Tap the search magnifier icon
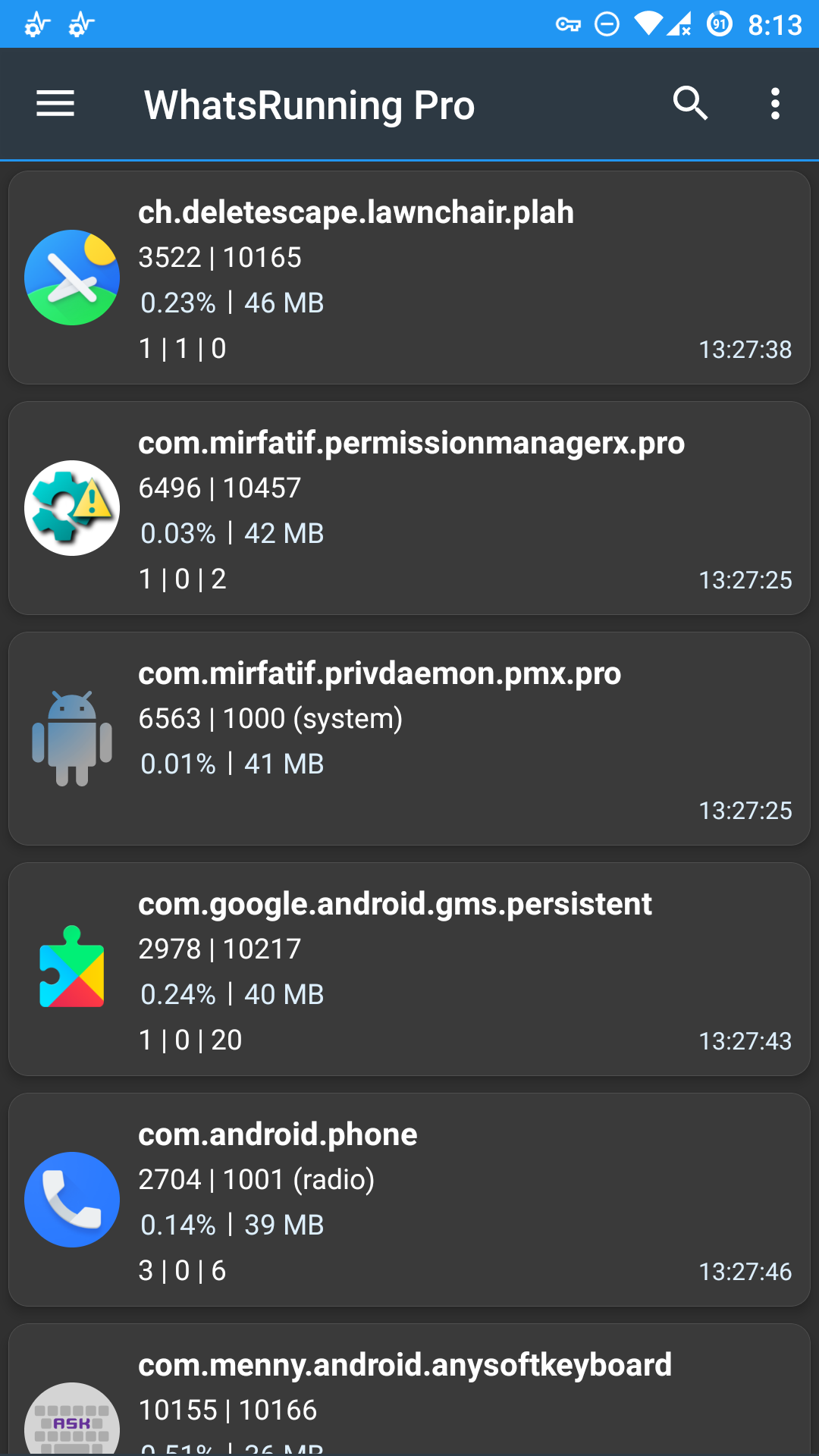This screenshot has height=1456, width=819. [690, 104]
